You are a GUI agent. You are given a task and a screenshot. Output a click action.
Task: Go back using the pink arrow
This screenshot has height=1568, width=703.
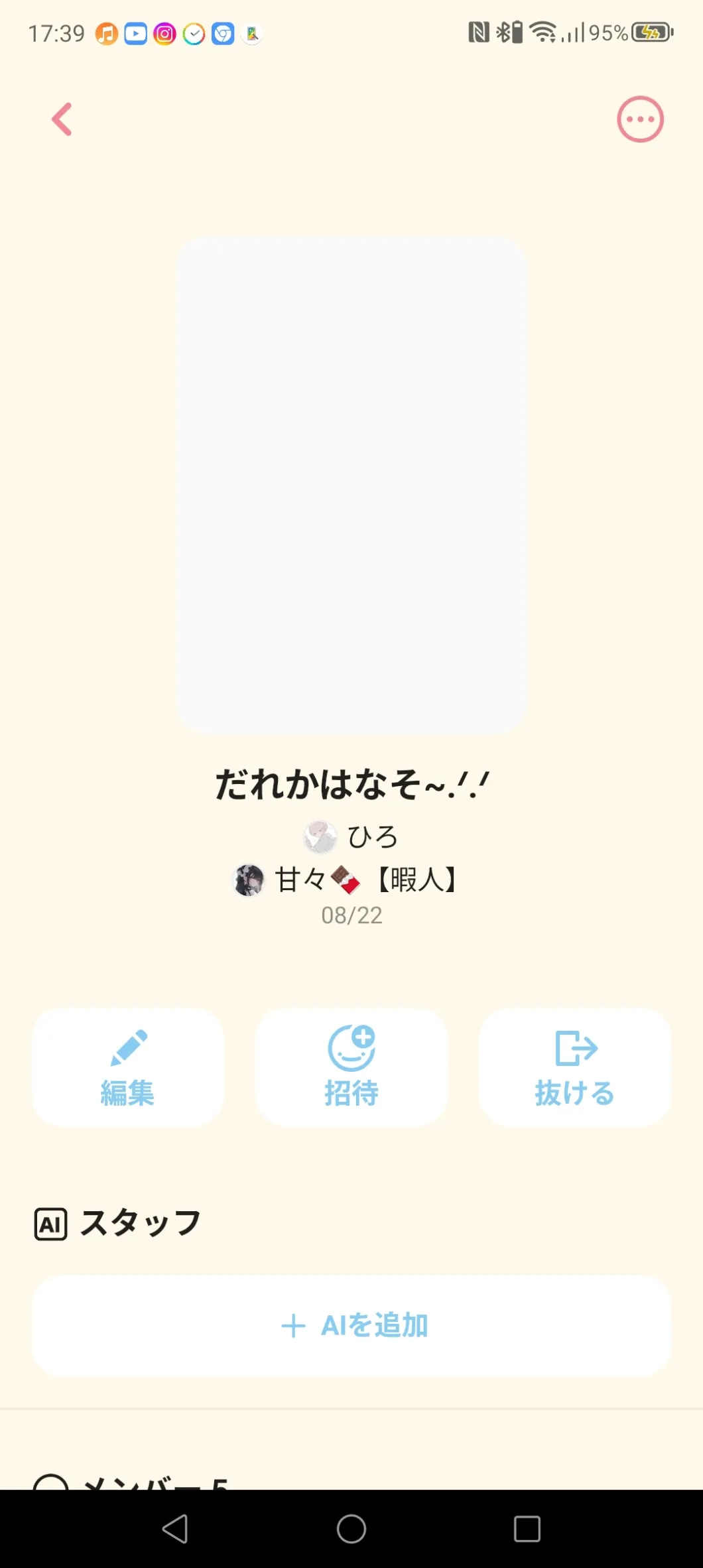62,119
